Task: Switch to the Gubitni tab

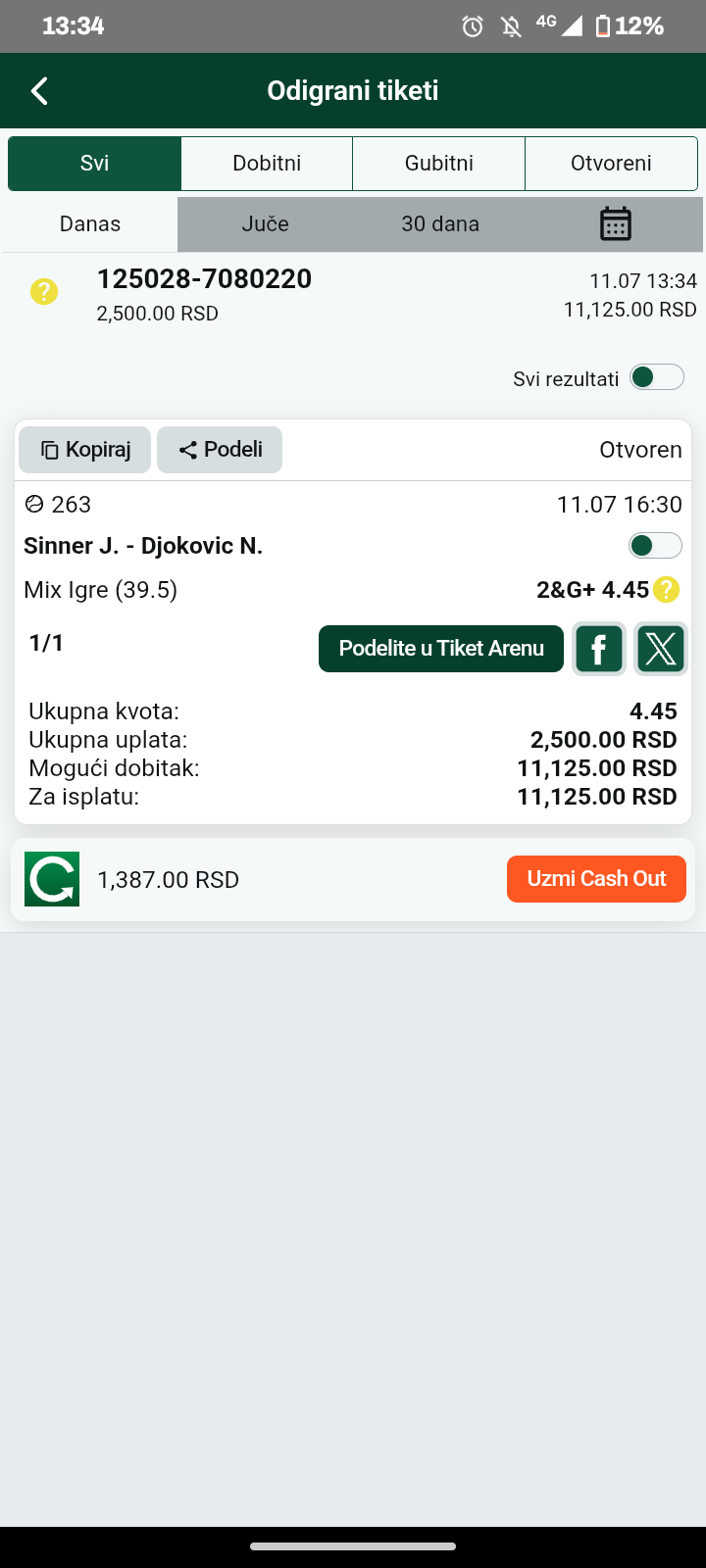Action: pyautogui.click(x=439, y=164)
